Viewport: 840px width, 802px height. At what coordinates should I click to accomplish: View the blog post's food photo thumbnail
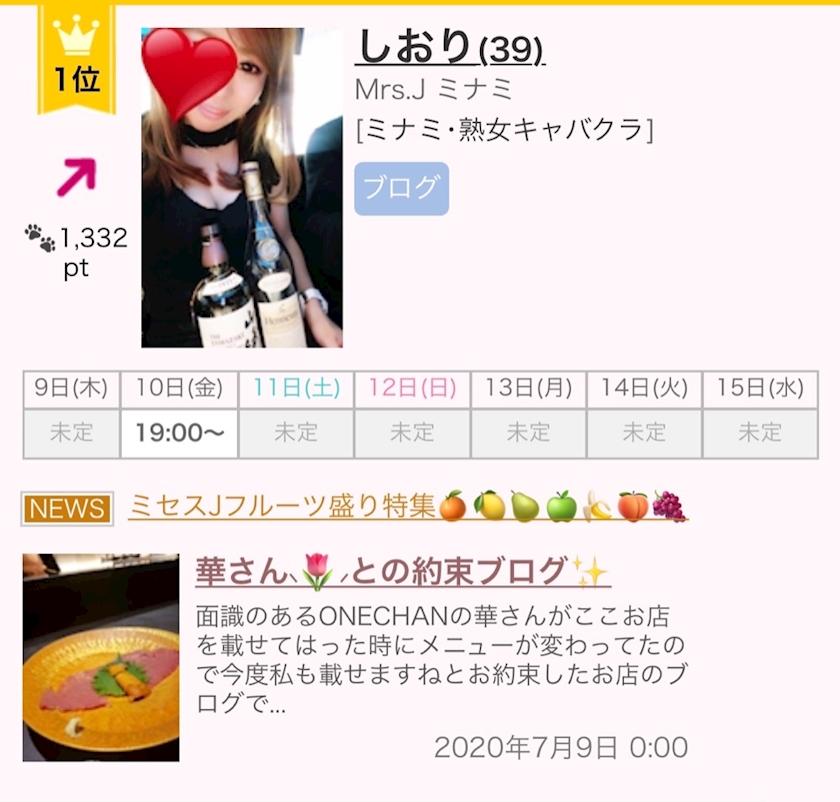[101, 657]
